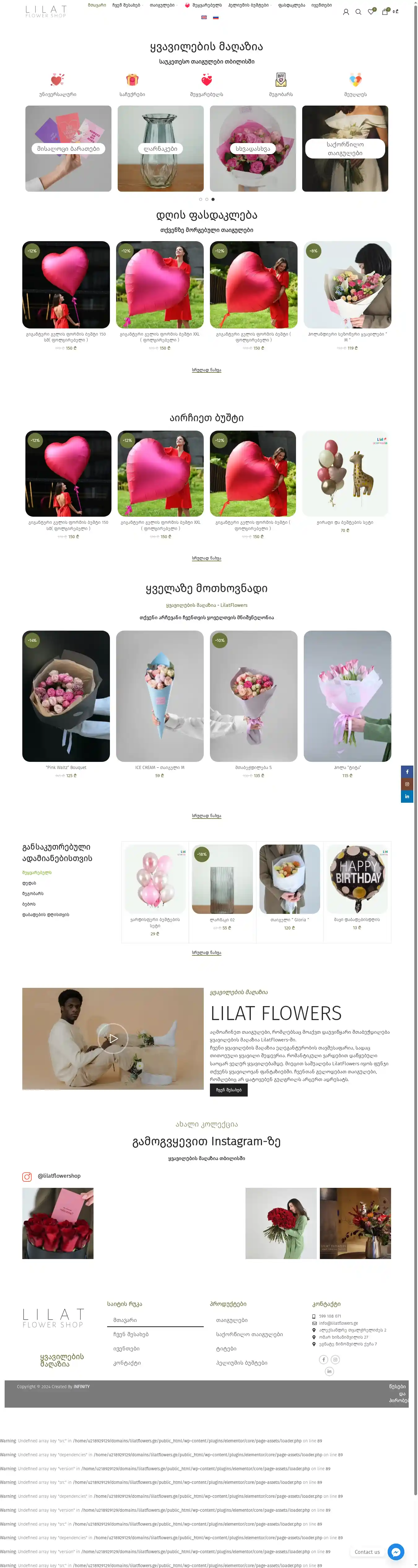The height and width of the screenshot is (1568, 418).
Task: Tap the ჩვენ შესახებ black button
Action: [x=229, y=1090]
